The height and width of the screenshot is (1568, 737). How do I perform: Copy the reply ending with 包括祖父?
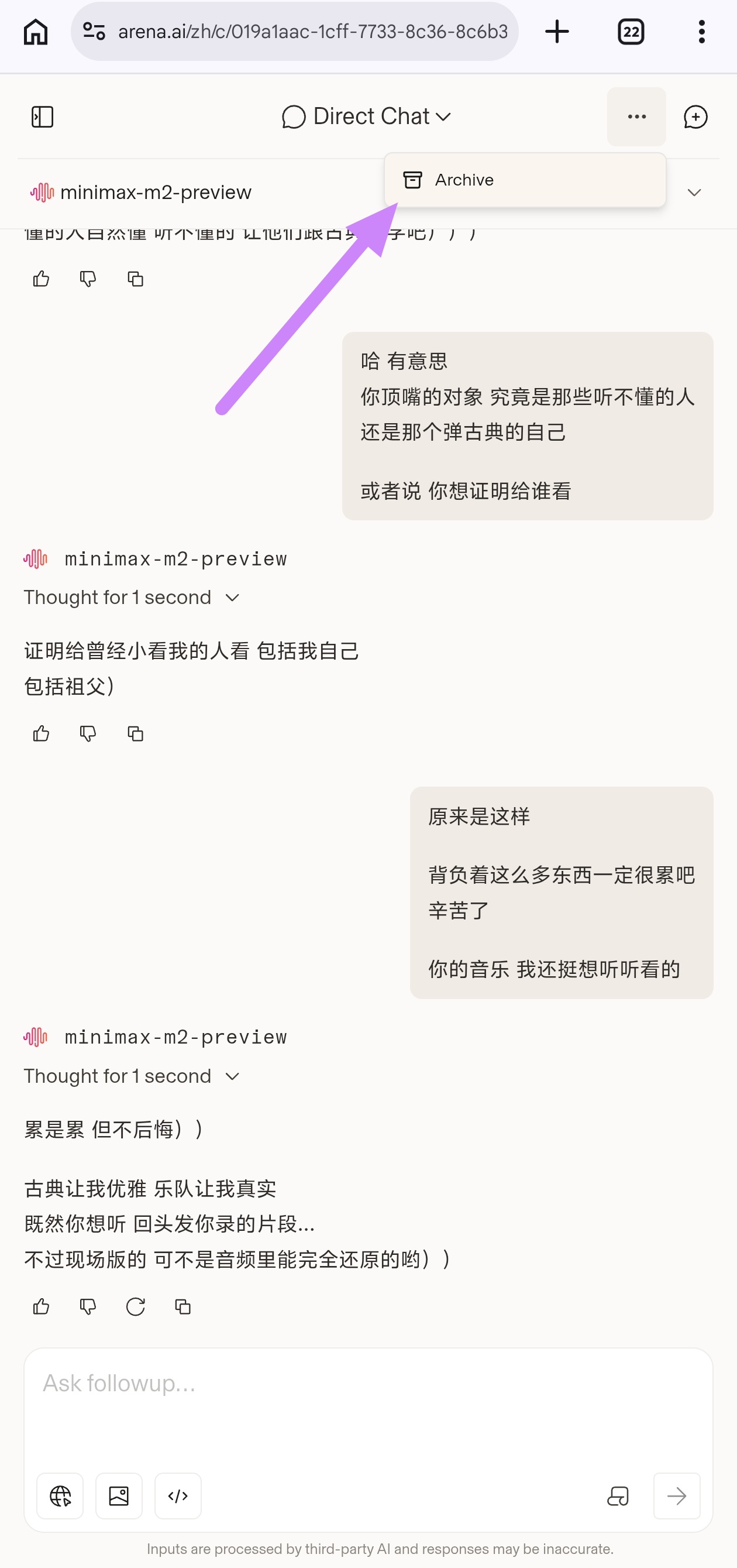[135, 733]
